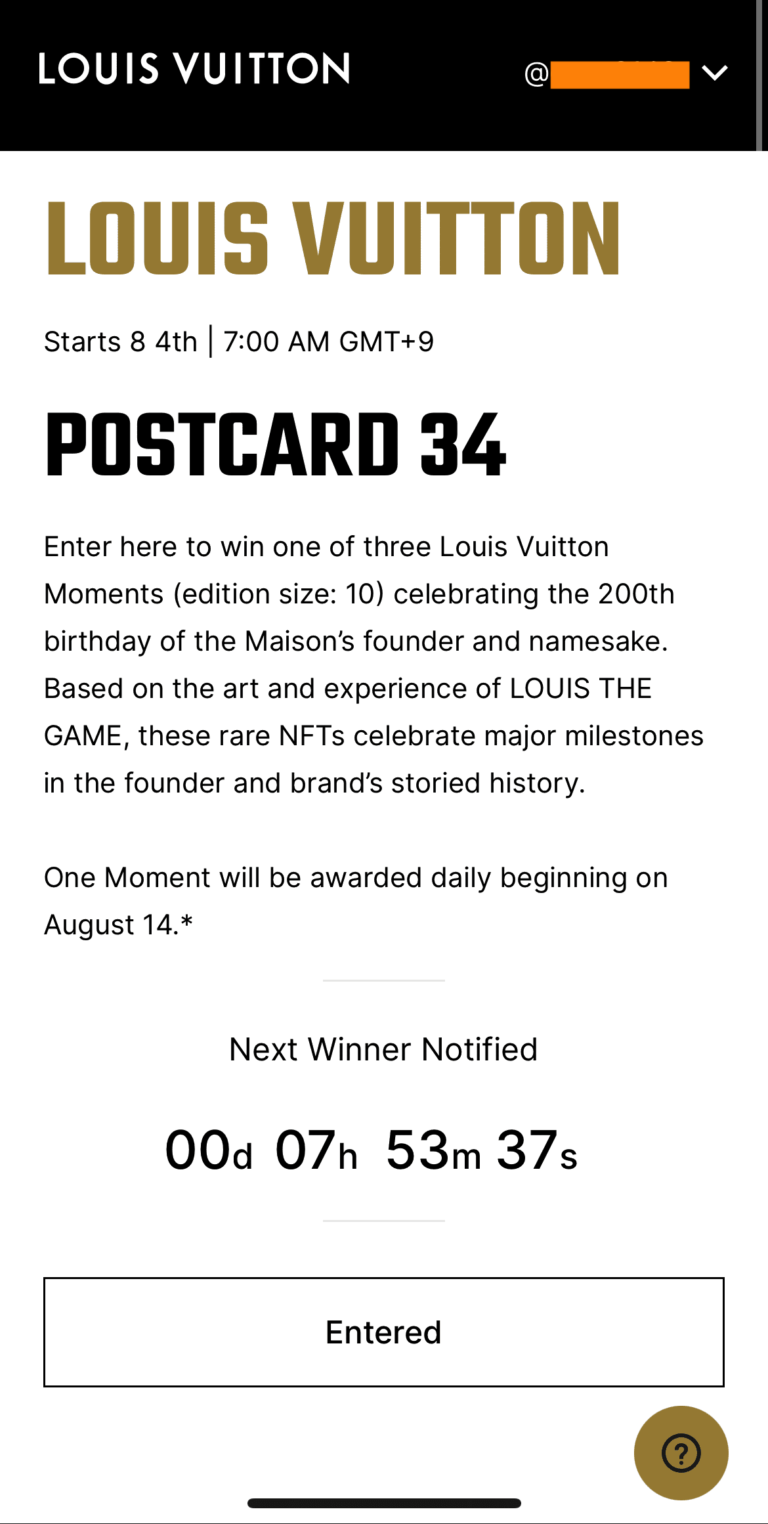Tap the Entered button
Viewport: 768px width, 1524px height.
point(383,1331)
